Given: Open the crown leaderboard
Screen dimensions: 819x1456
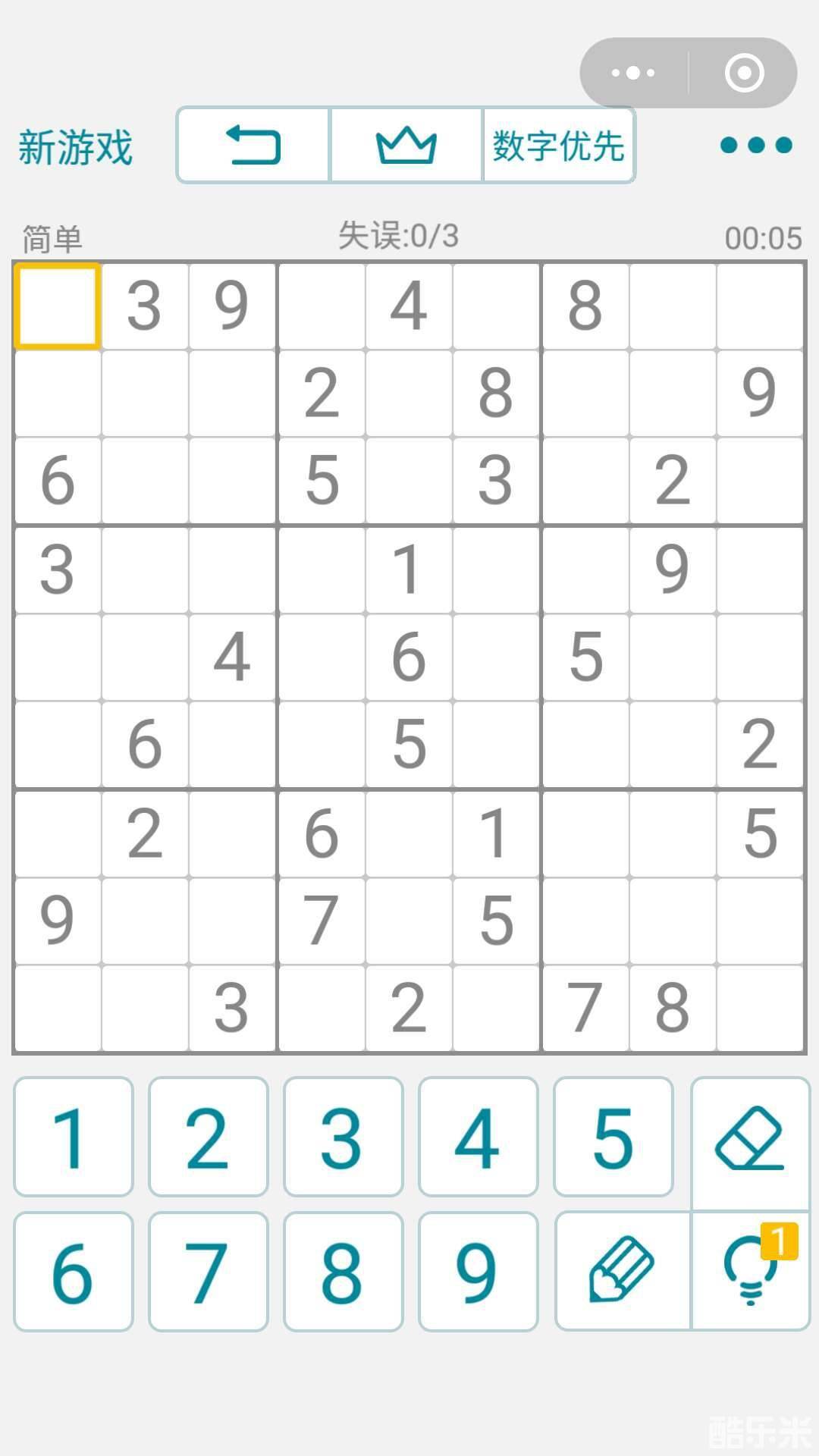Looking at the screenshot, I should pos(406,145).
